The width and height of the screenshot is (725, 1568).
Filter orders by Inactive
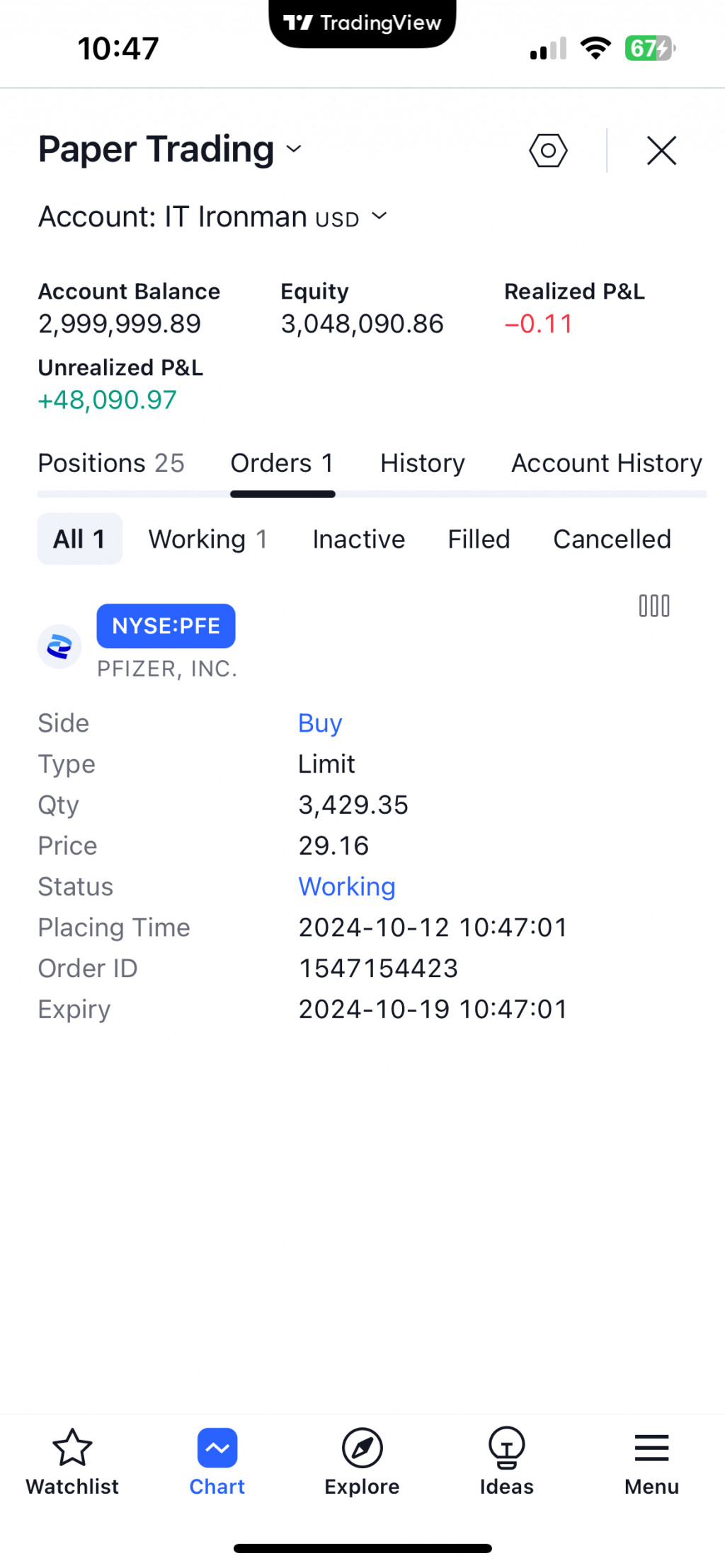coord(359,539)
